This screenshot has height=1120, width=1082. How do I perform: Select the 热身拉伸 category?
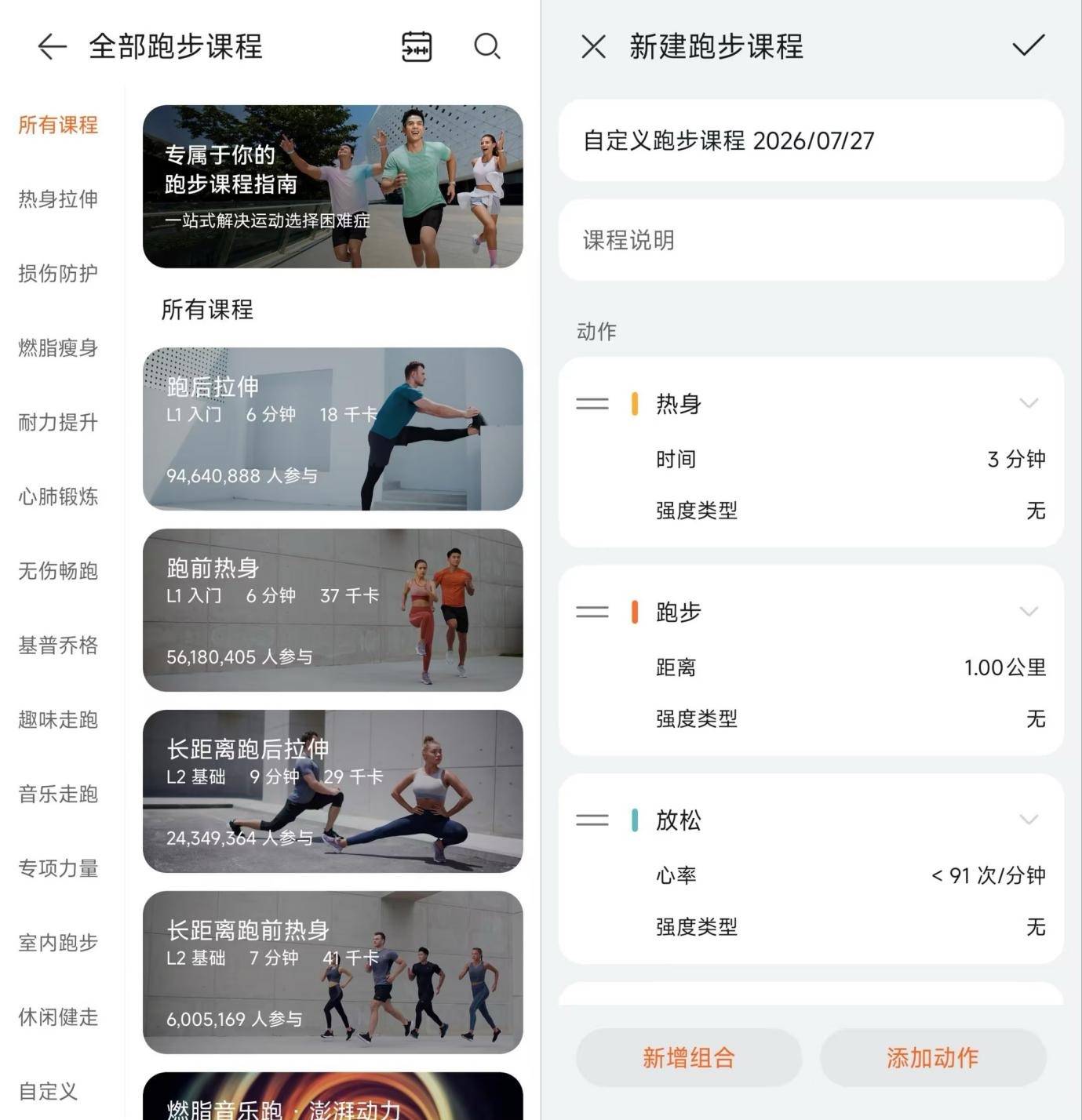(x=58, y=199)
